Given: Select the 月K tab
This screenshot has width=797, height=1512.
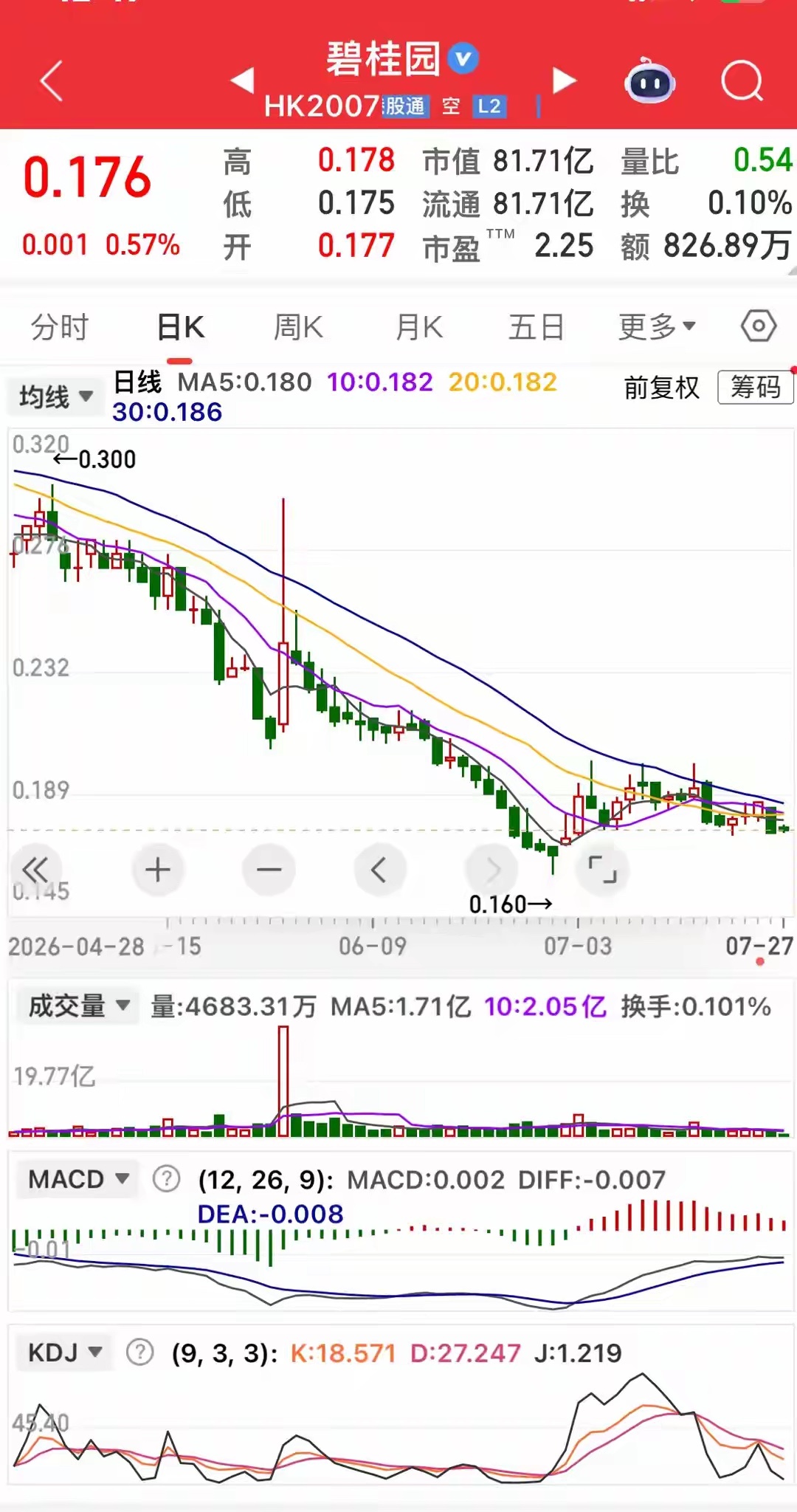Looking at the screenshot, I should pos(418,326).
